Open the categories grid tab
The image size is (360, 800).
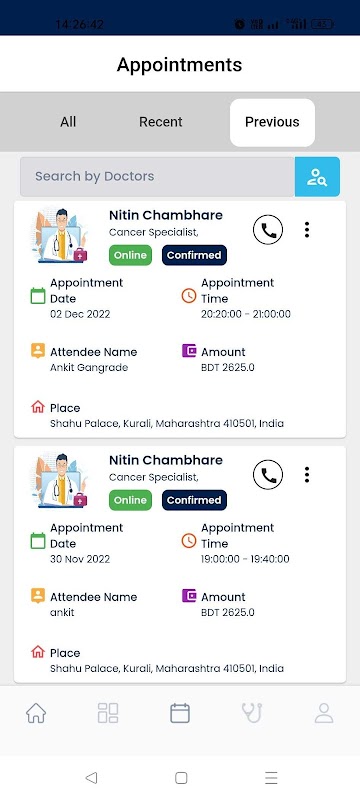click(x=108, y=713)
